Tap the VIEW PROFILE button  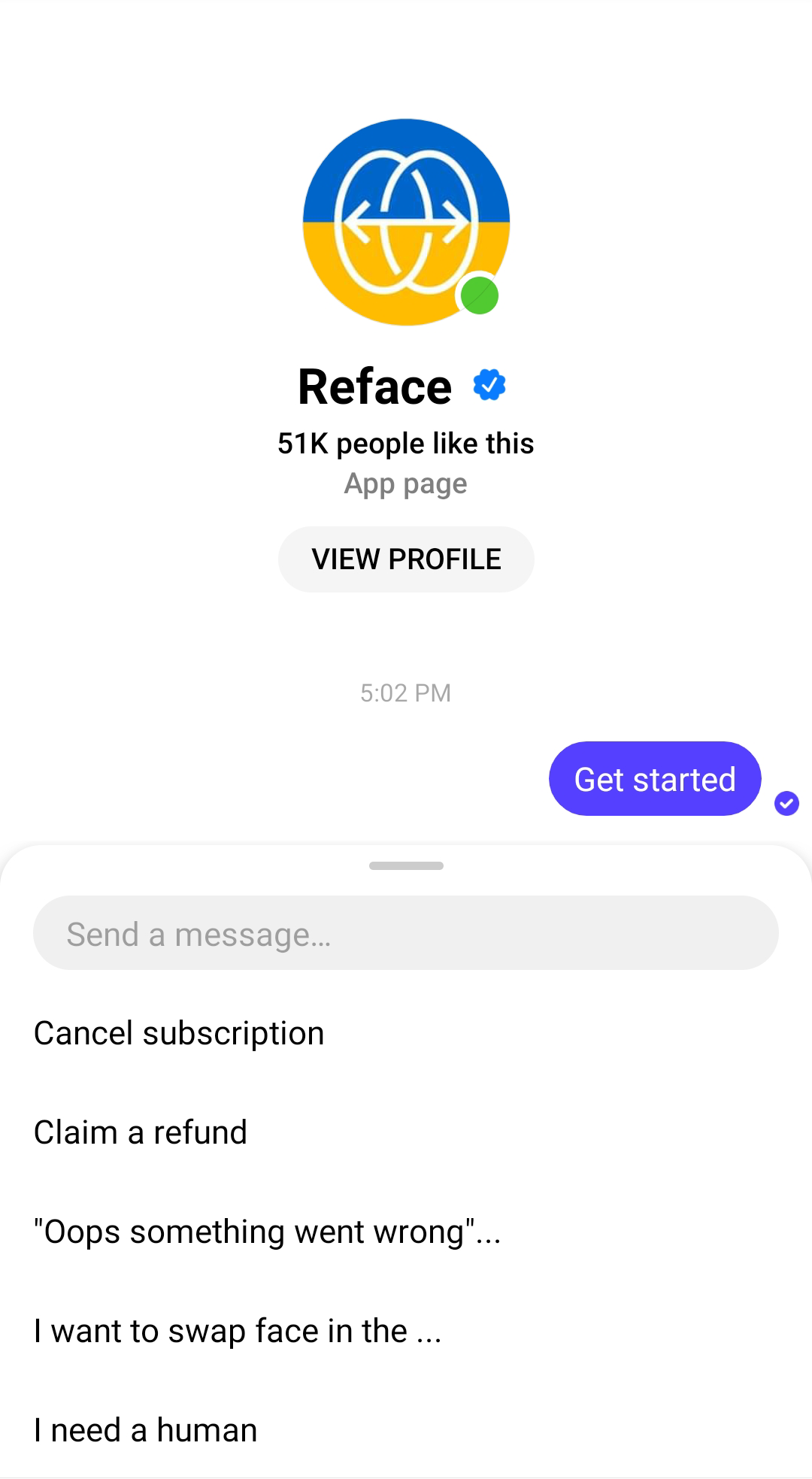405,559
